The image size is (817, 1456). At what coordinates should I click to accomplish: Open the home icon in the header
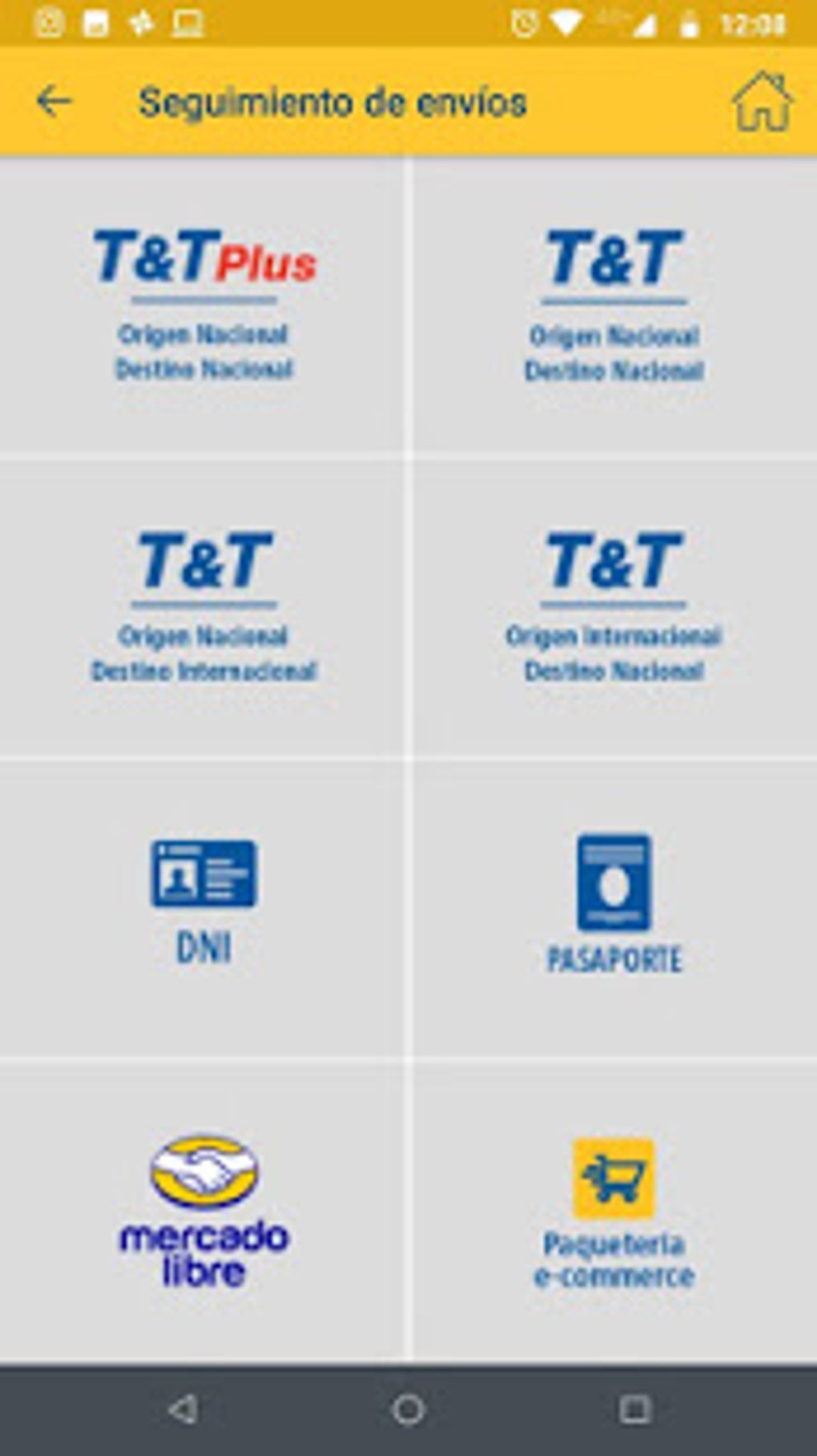762,101
